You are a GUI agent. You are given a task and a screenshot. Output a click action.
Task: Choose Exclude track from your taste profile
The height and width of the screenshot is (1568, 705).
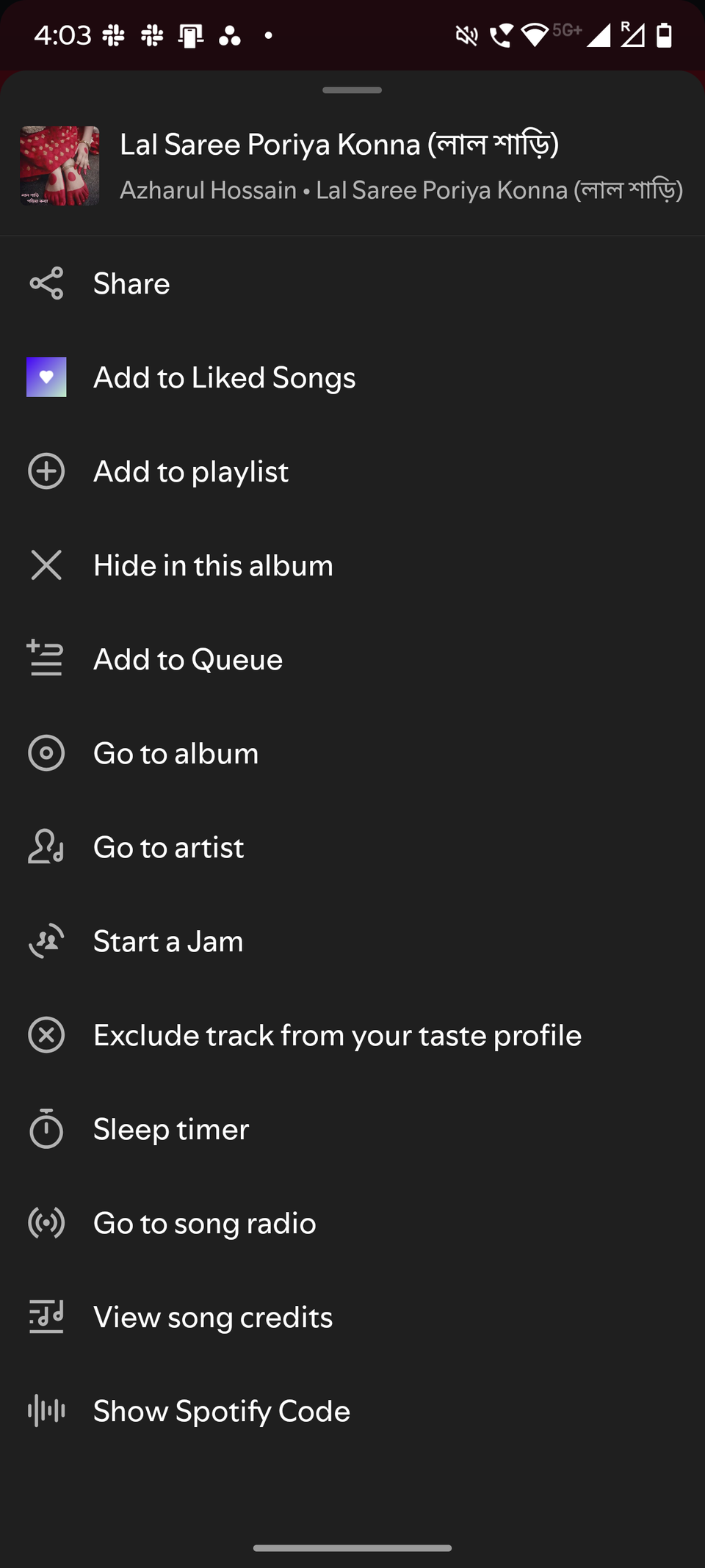click(x=336, y=1035)
